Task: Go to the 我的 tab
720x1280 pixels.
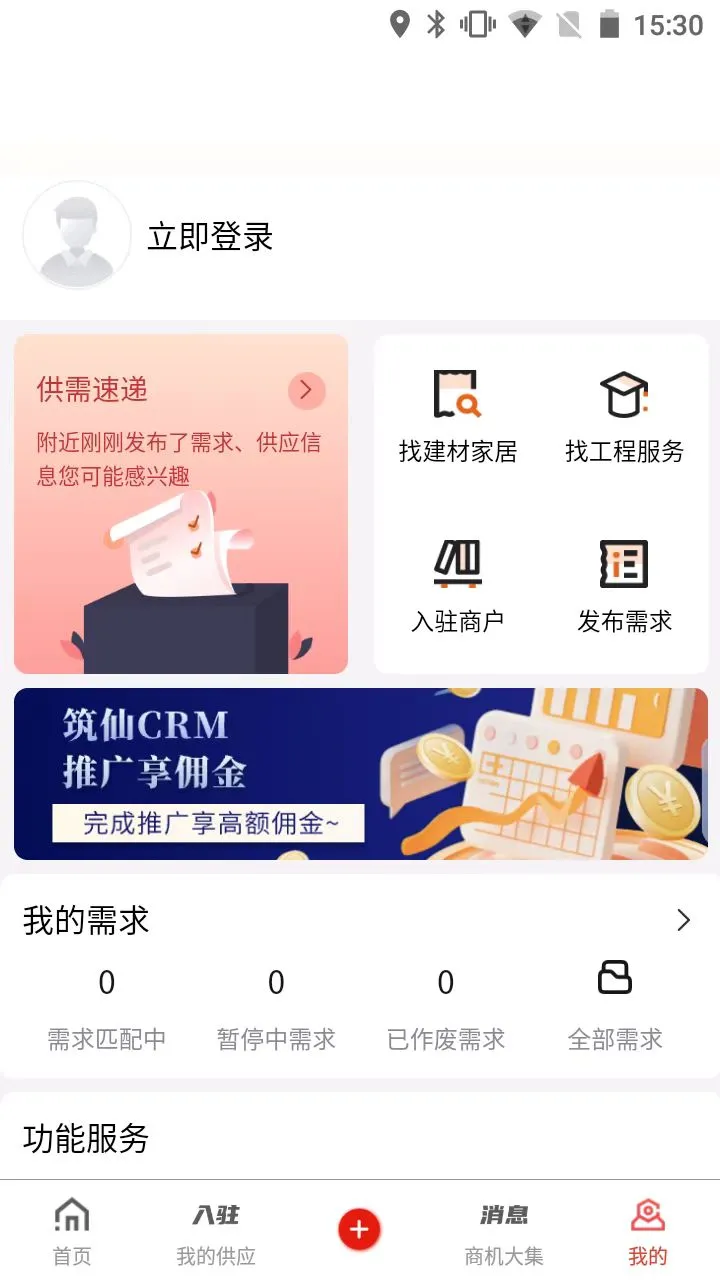Action: point(648,1231)
